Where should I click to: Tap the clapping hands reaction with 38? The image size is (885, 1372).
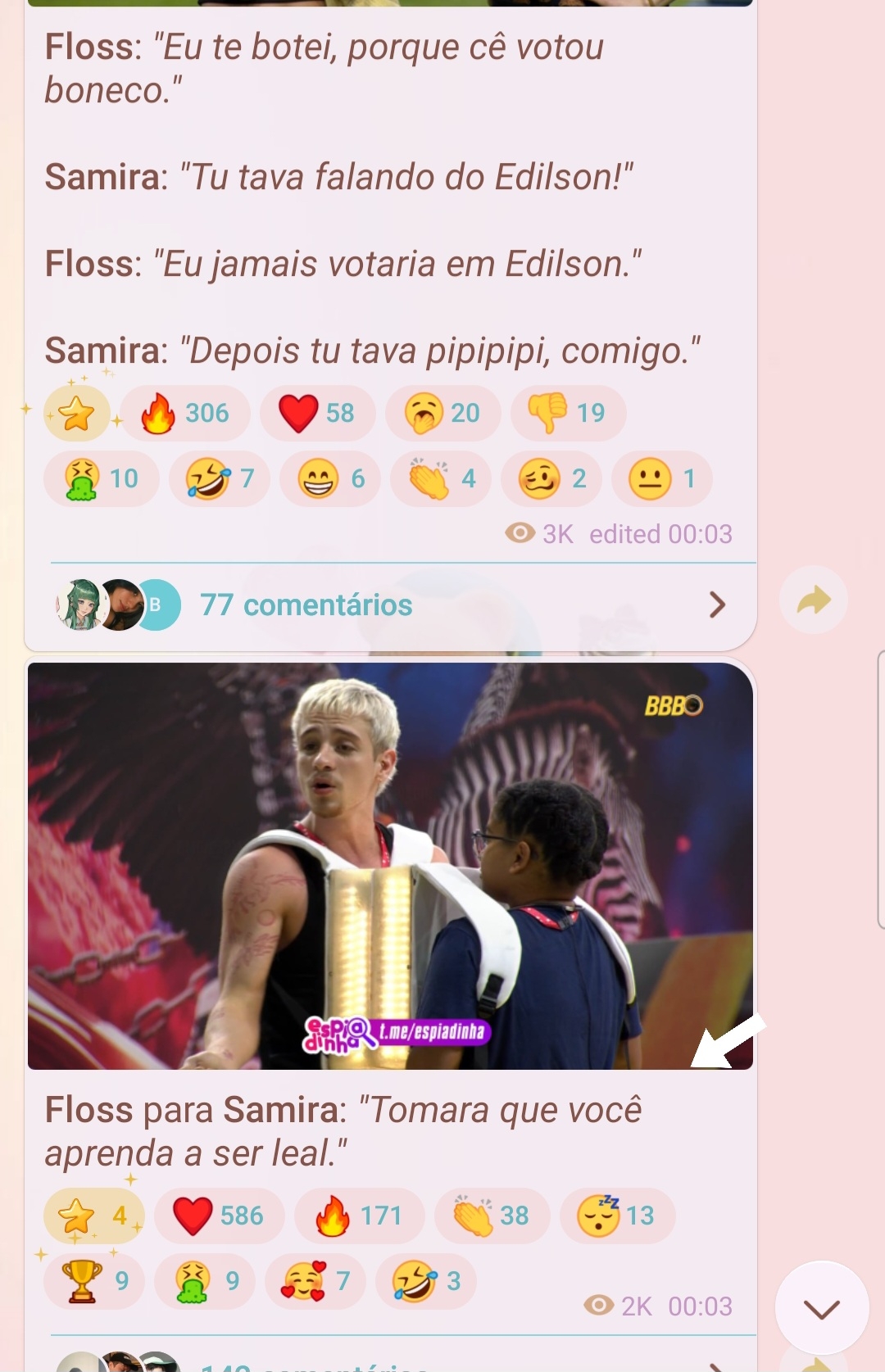[x=492, y=1216]
